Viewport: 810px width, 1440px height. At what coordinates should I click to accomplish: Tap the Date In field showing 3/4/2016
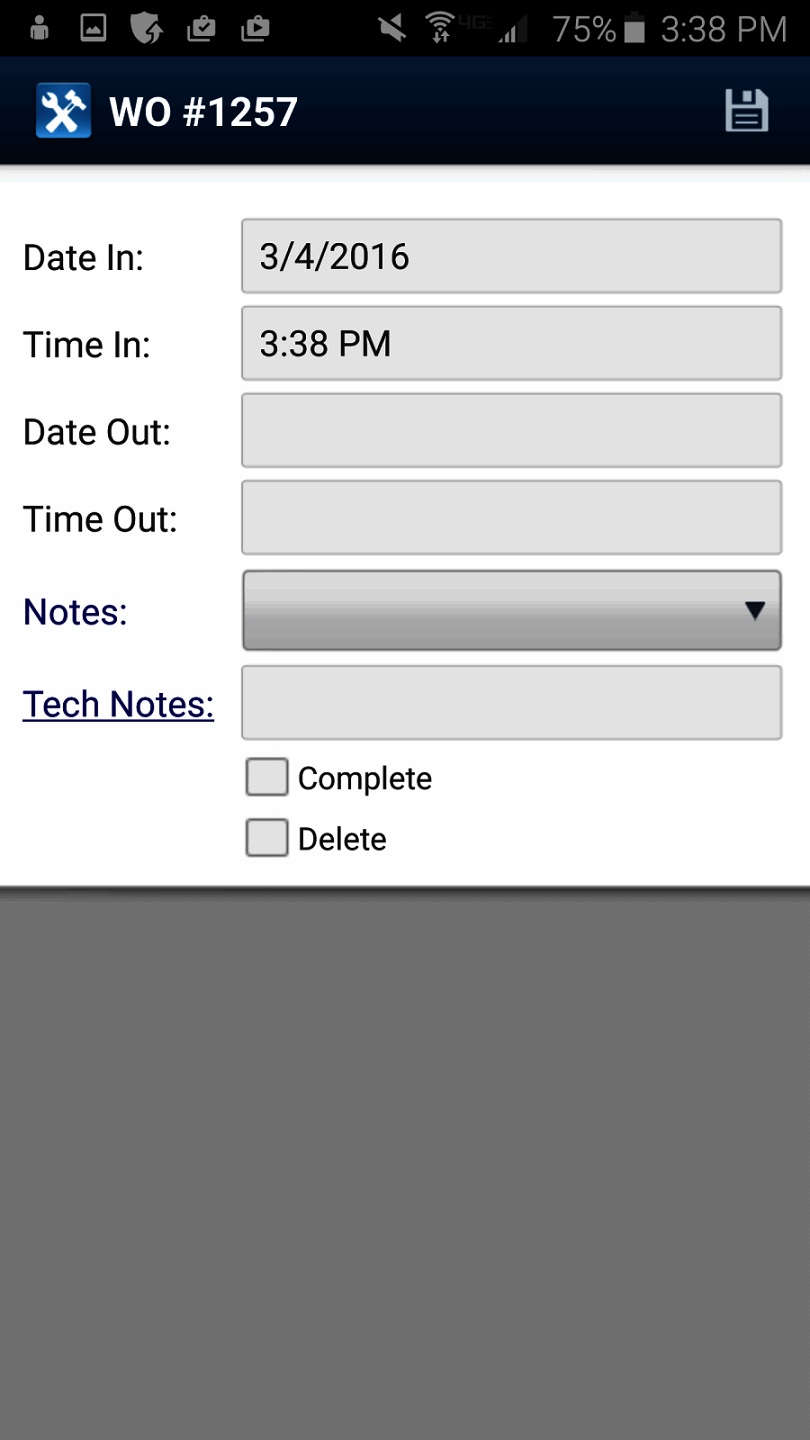pyautogui.click(x=511, y=256)
